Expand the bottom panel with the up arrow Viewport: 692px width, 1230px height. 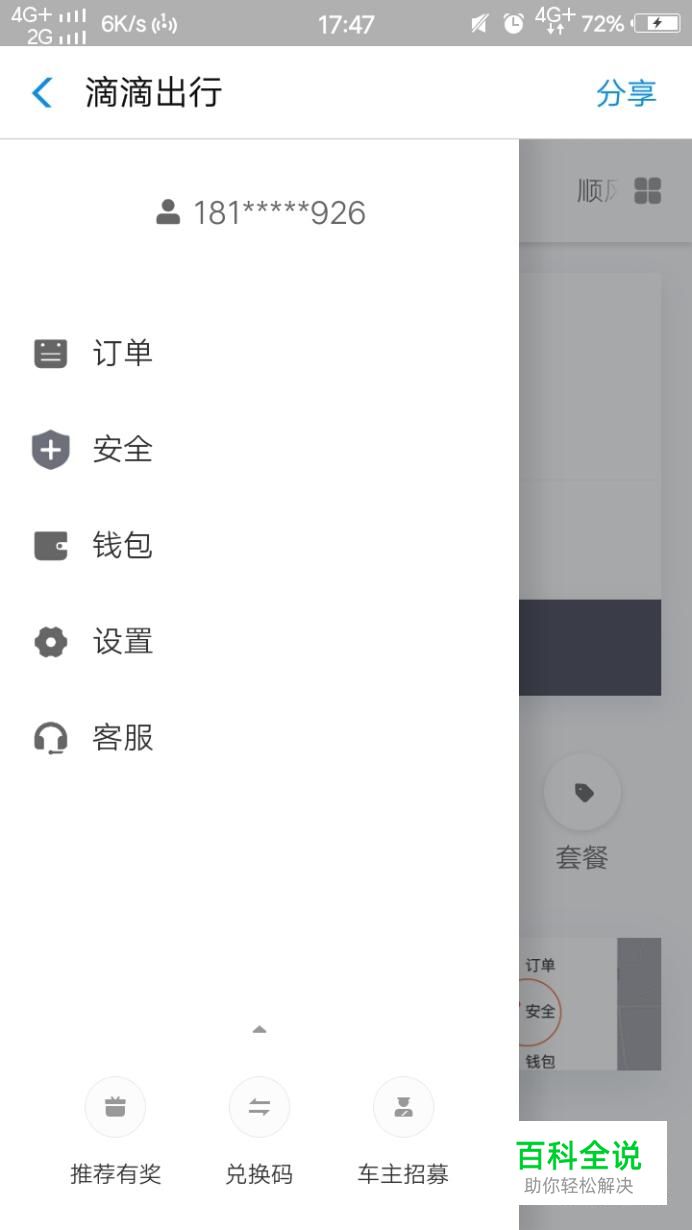[x=259, y=1029]
